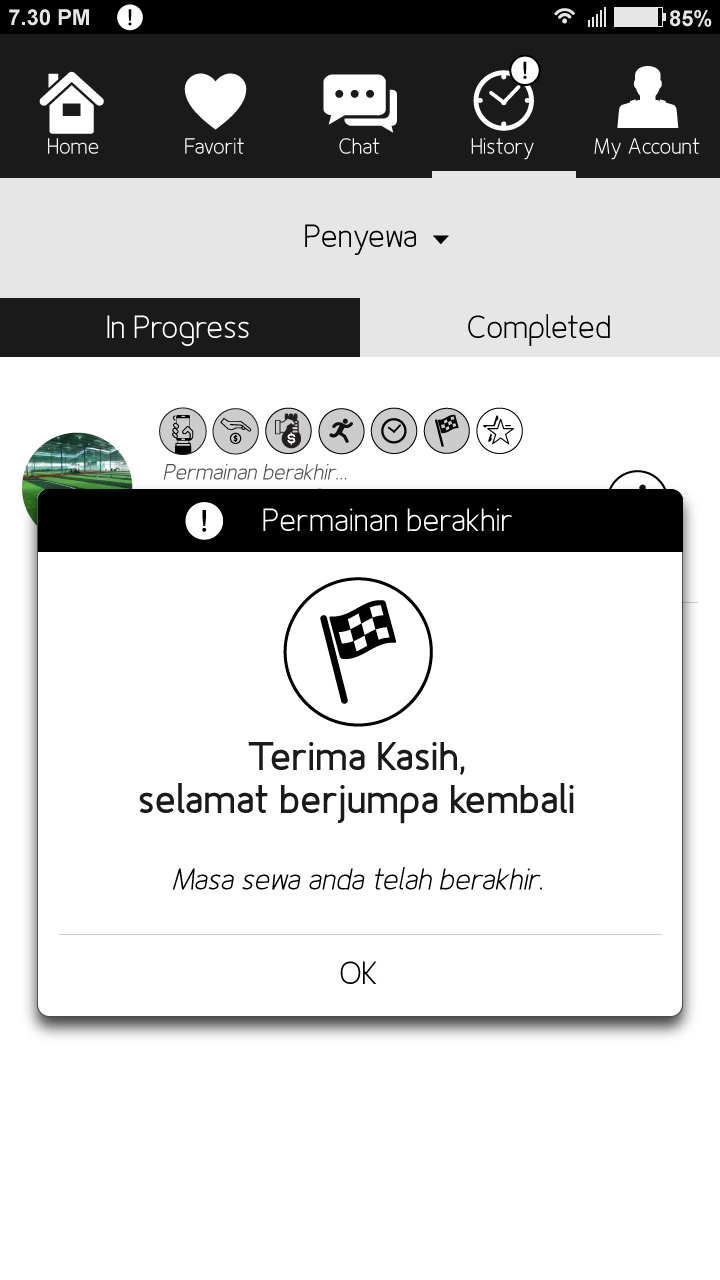
Task: Expand the Penyewa dropdown
Action: point(376,238)
